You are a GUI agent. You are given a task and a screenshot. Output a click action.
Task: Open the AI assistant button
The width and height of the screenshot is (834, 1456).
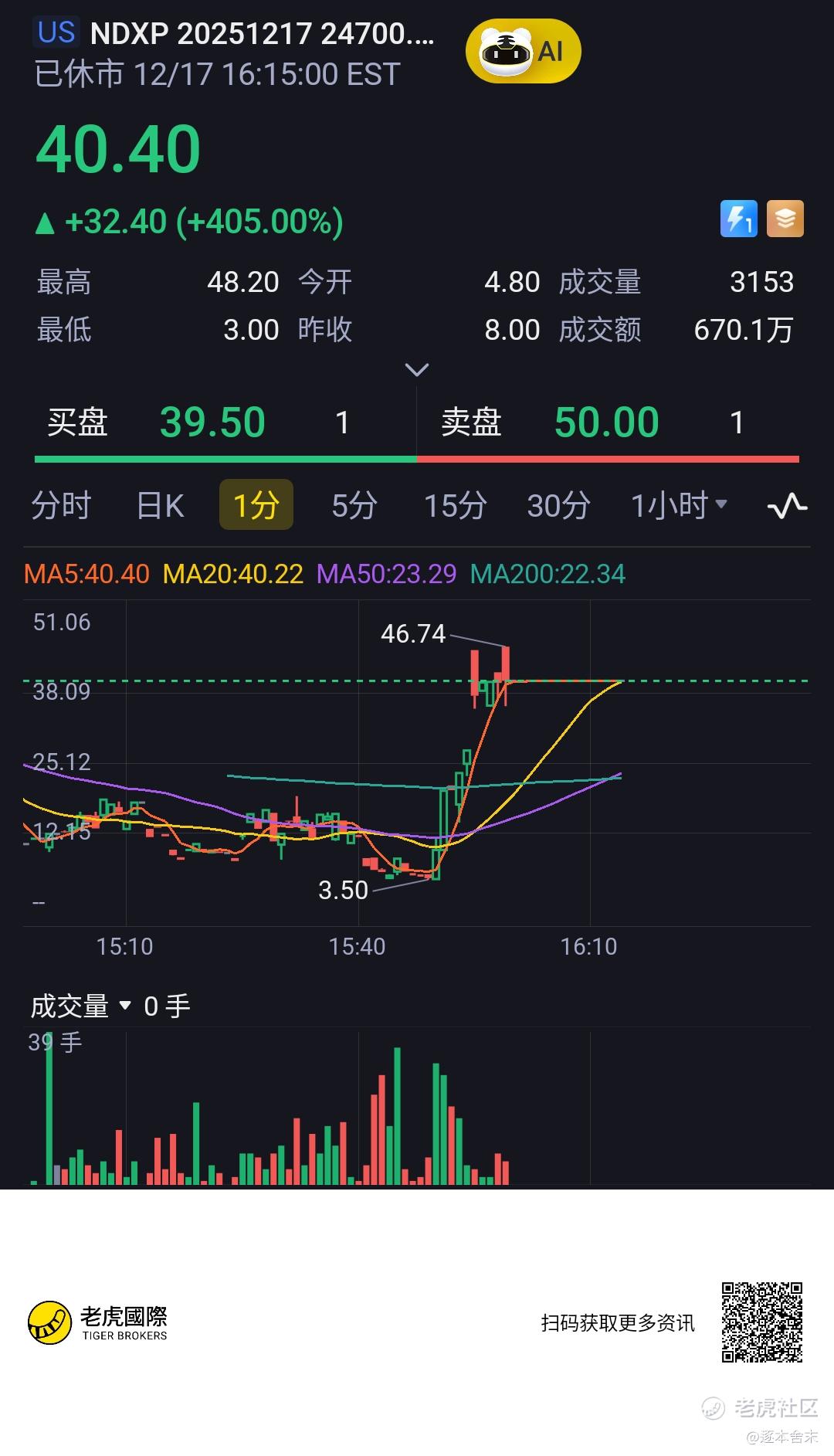pos(523,52)
